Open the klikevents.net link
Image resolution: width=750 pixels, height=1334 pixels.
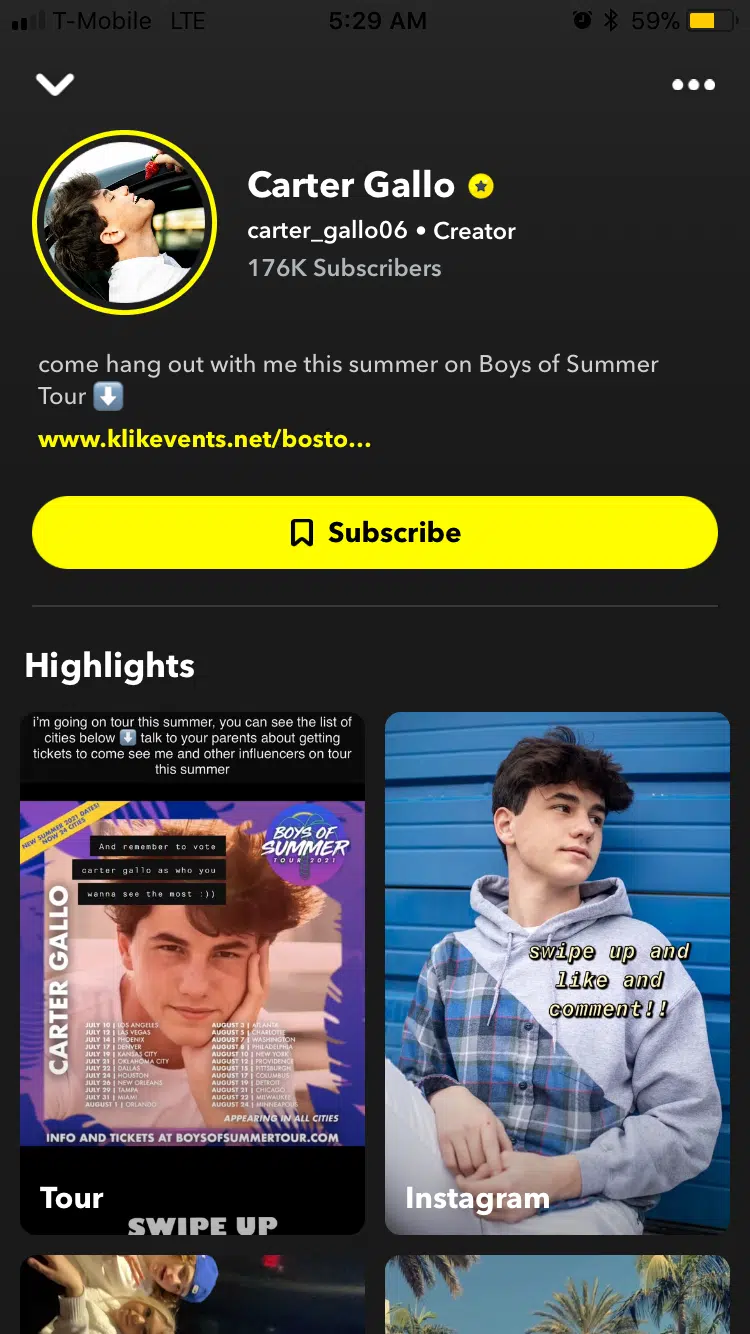click(x=204, y=439)
